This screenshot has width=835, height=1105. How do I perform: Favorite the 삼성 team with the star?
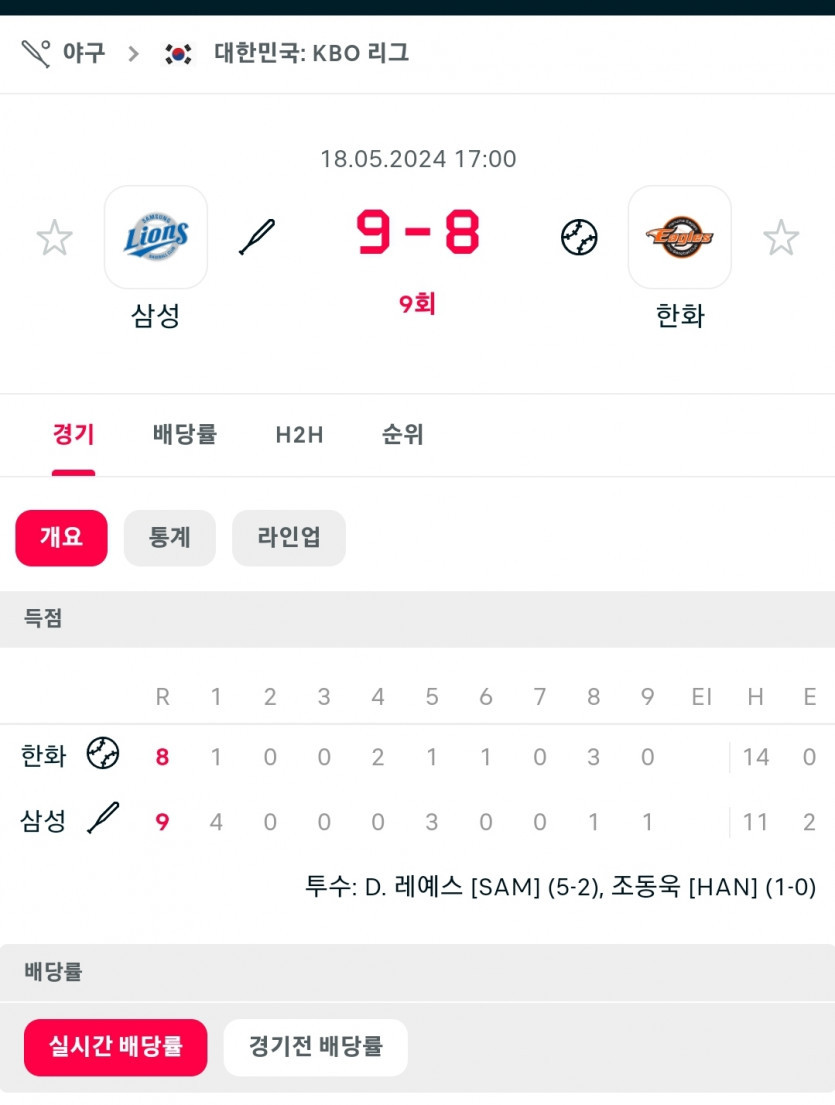pyautogui.click(x=54, y=238)
